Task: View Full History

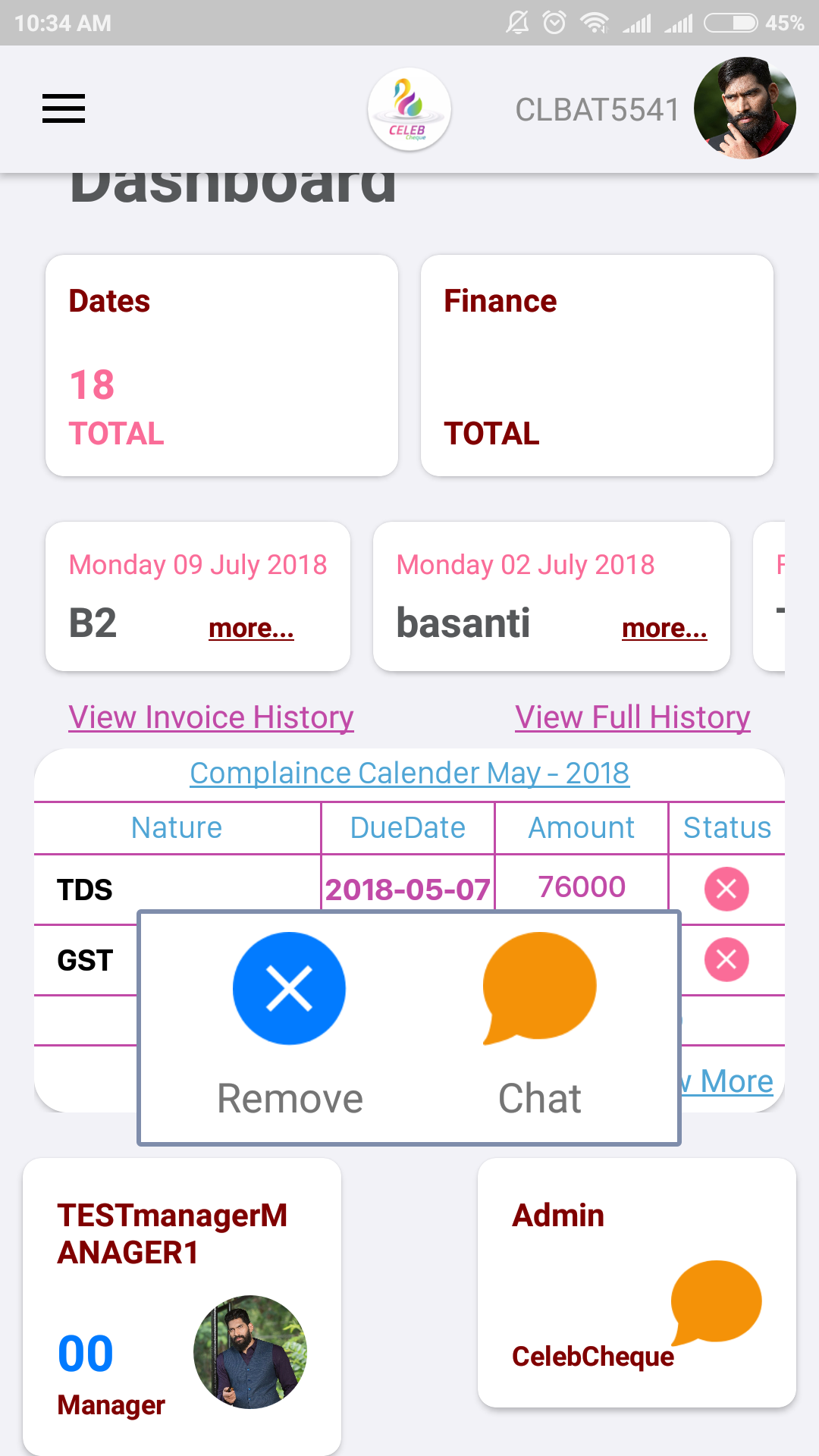Action: (632, 717)
